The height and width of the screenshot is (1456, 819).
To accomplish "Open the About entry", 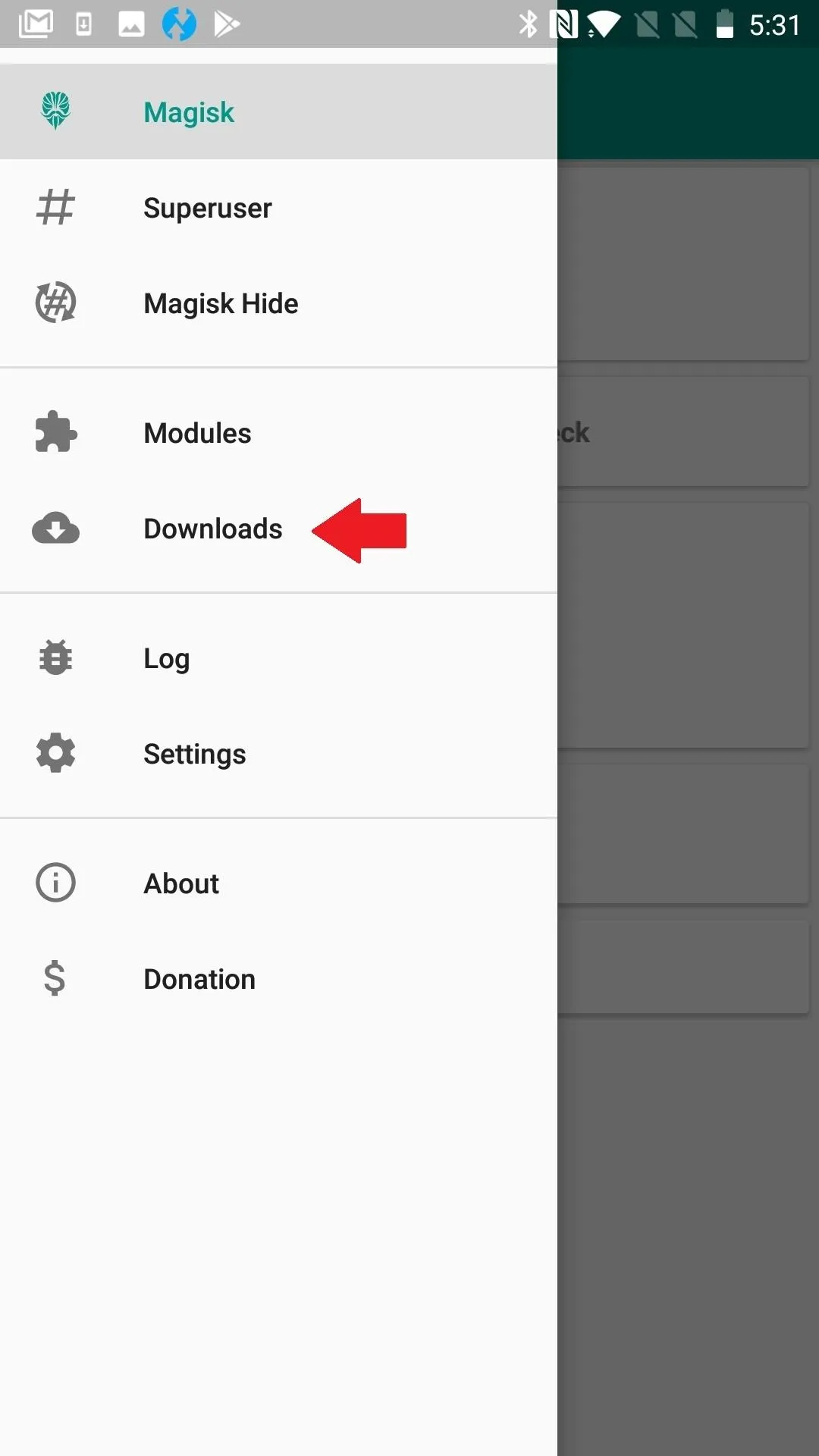I will point(278,883).
